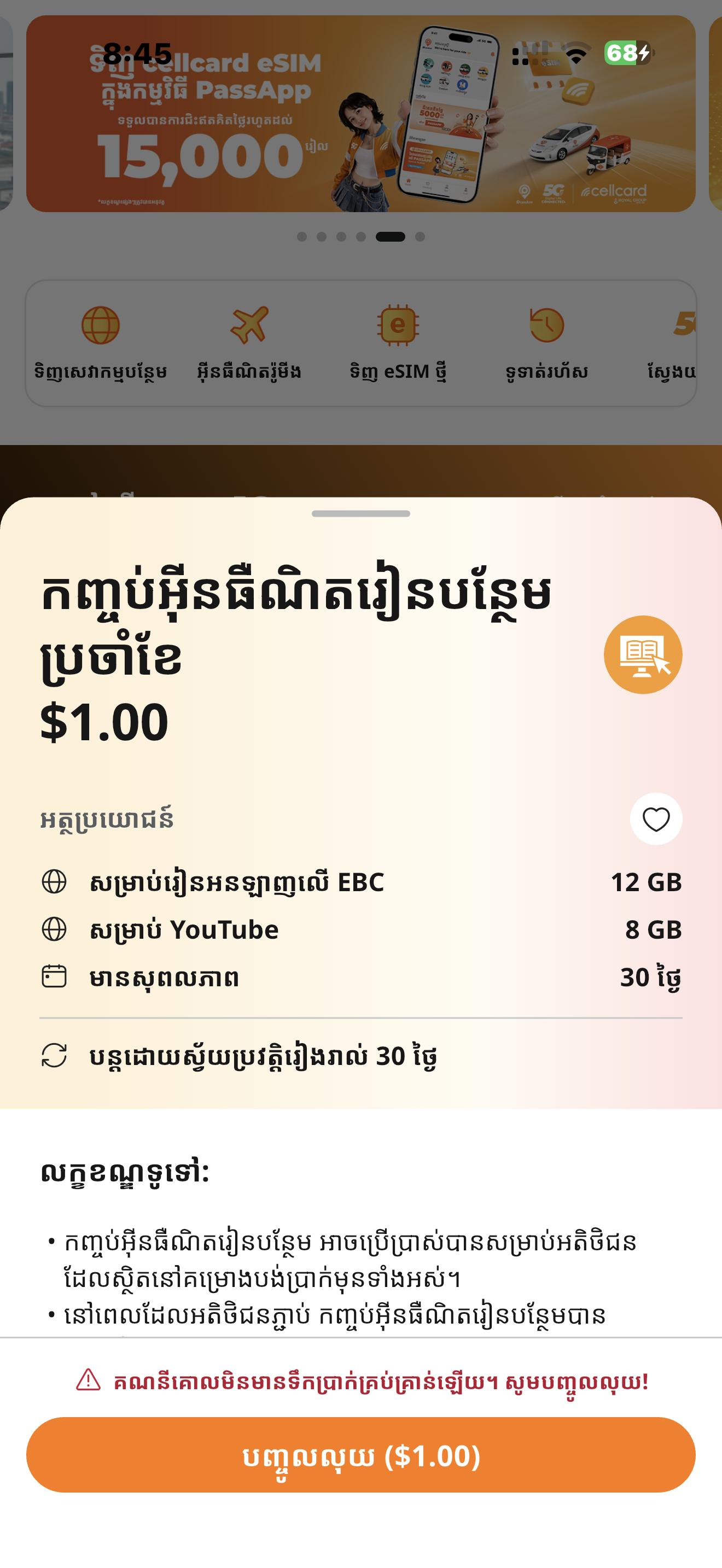722x1568 pixels.
Task: Tap the orange top-up button showing $1.00
Action: point(360,1455)
